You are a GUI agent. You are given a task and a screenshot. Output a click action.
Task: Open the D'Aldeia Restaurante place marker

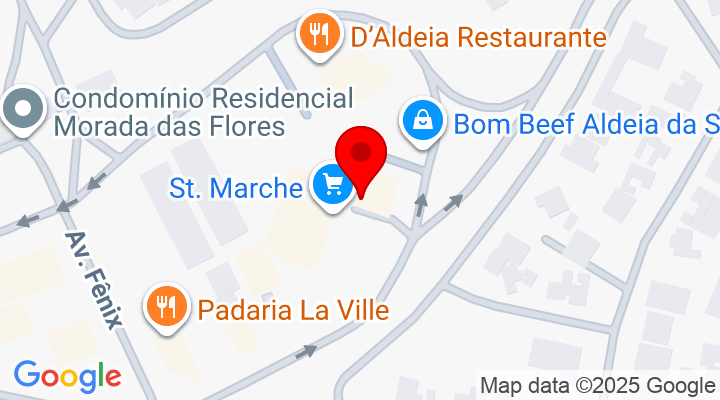[x=320, y=35]
